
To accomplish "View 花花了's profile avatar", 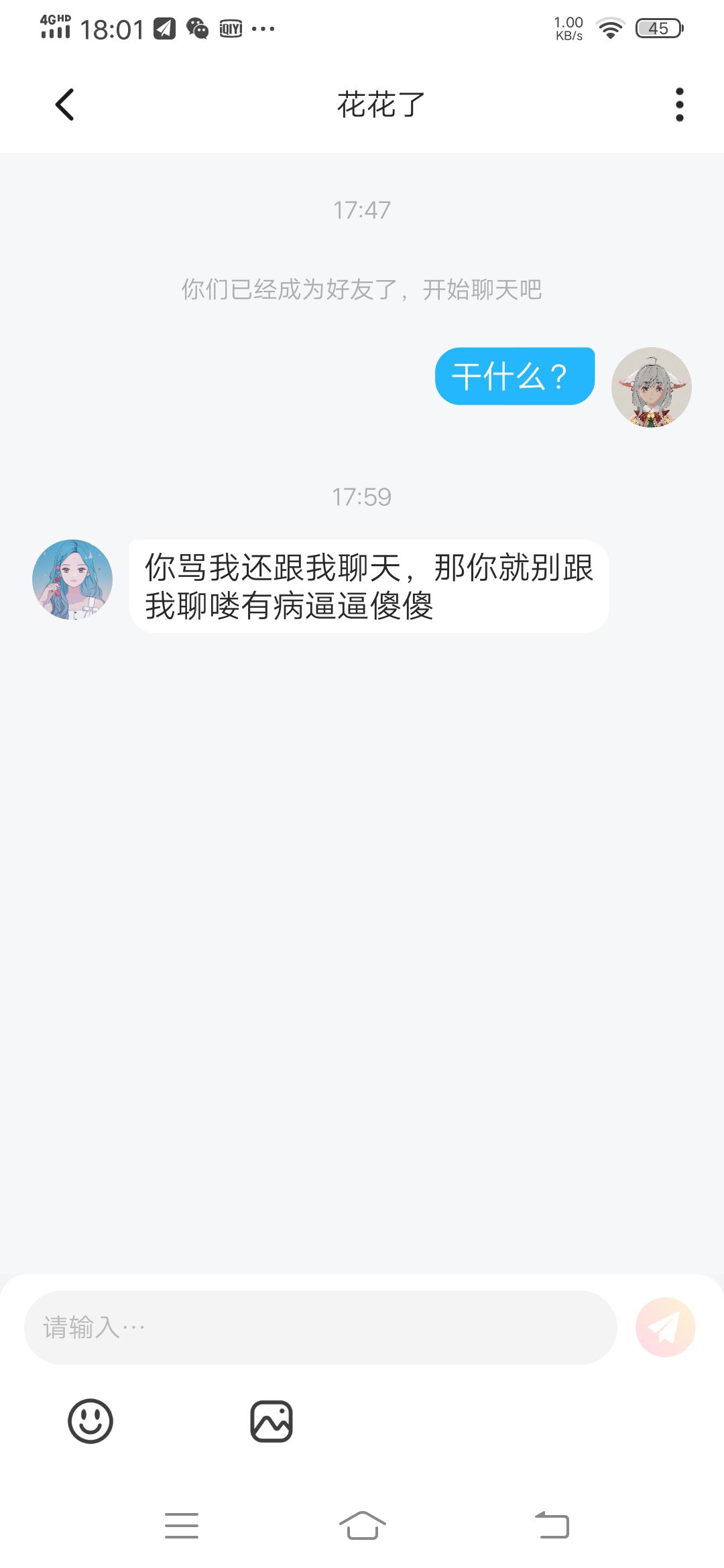I will (72, 580).
